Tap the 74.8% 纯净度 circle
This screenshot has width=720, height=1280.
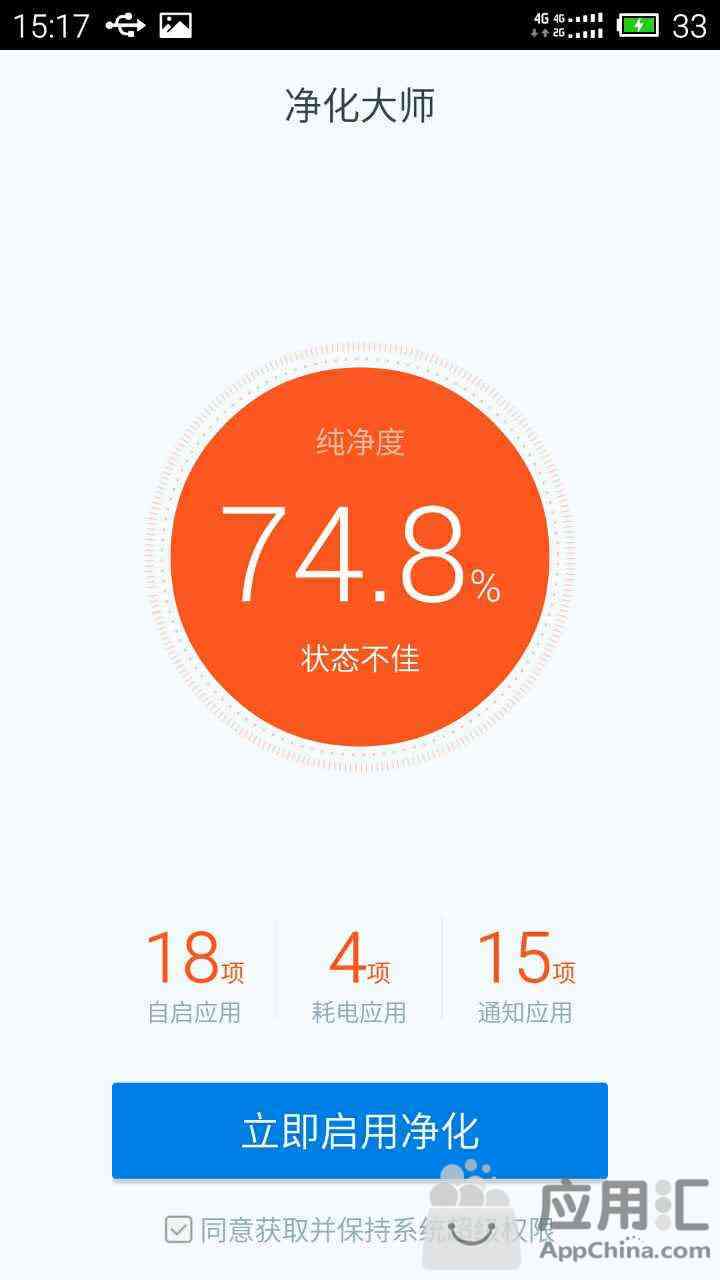(360, 557)
